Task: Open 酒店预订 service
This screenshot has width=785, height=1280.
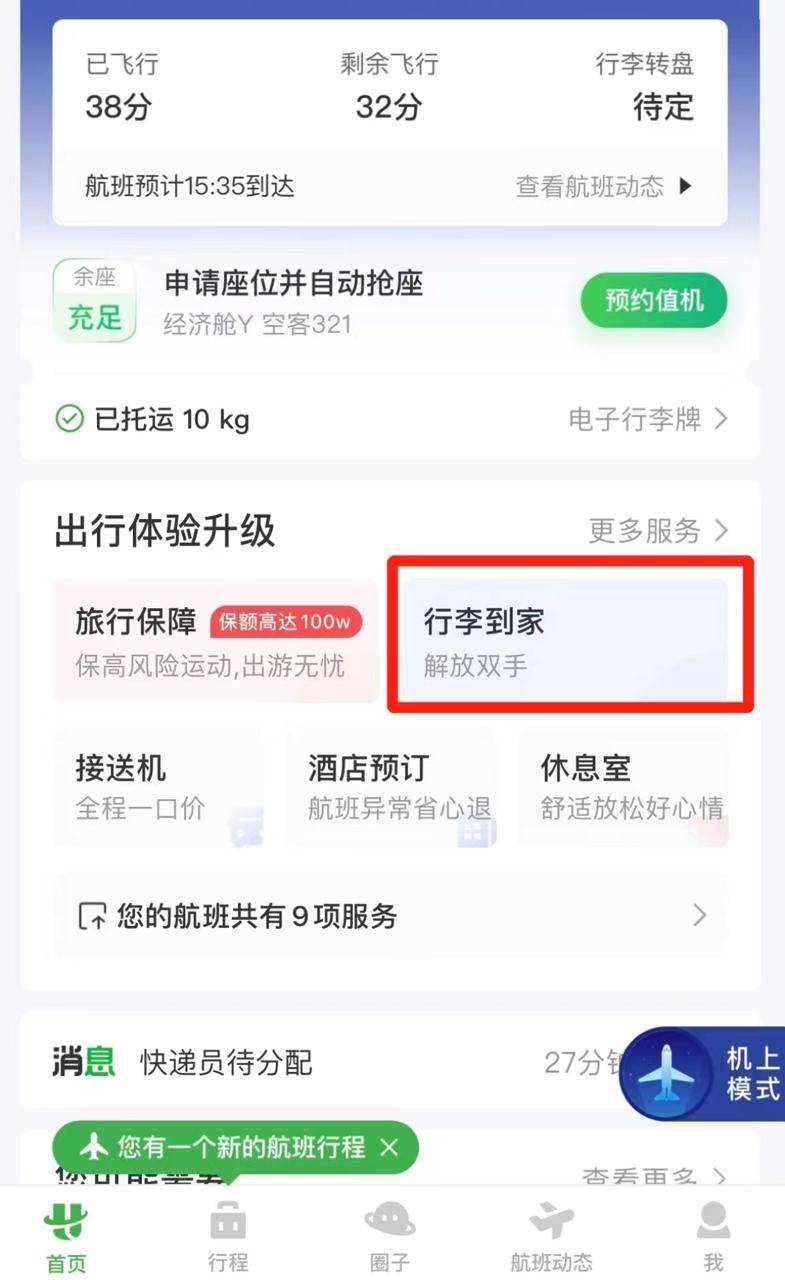Action: (392, 787)
